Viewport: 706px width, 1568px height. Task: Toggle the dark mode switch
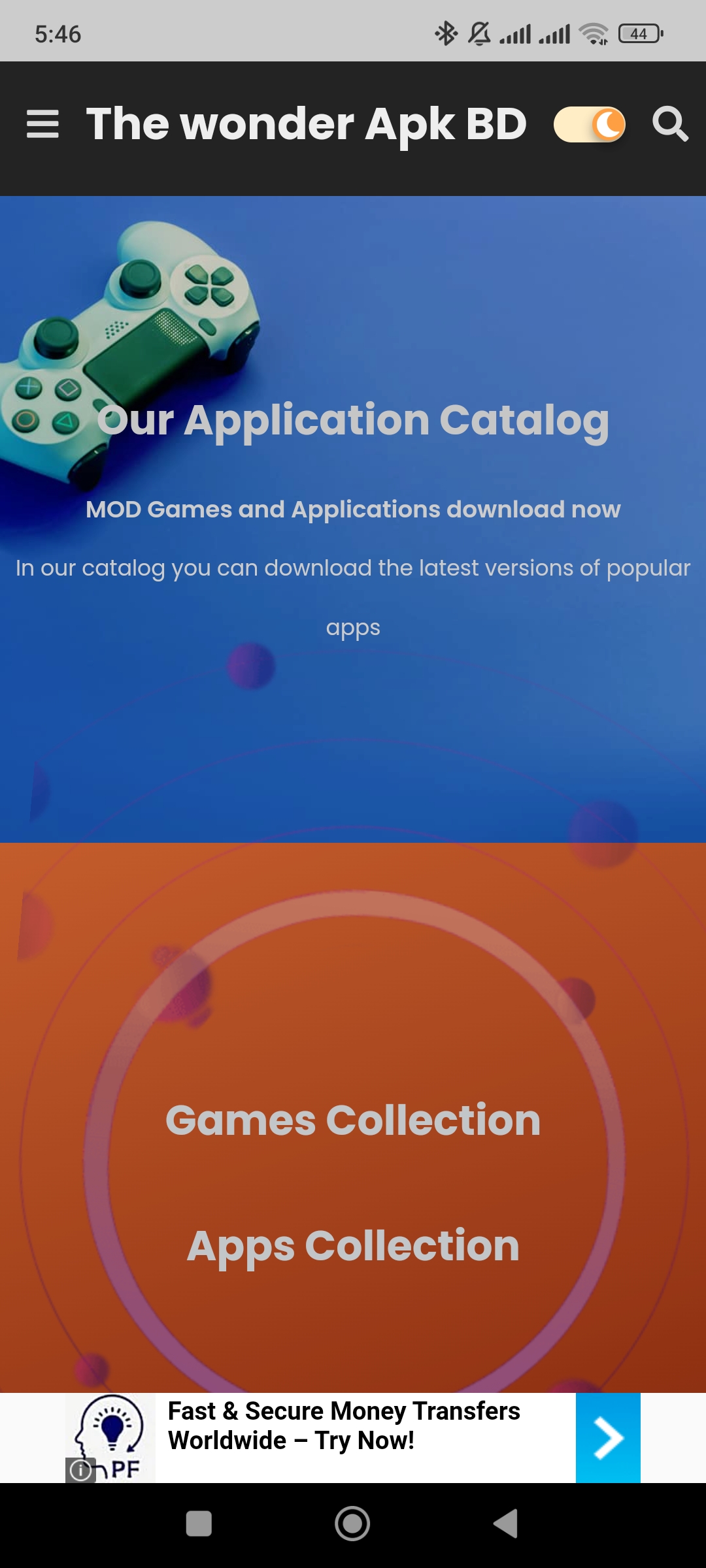click(x=590, y=124)
